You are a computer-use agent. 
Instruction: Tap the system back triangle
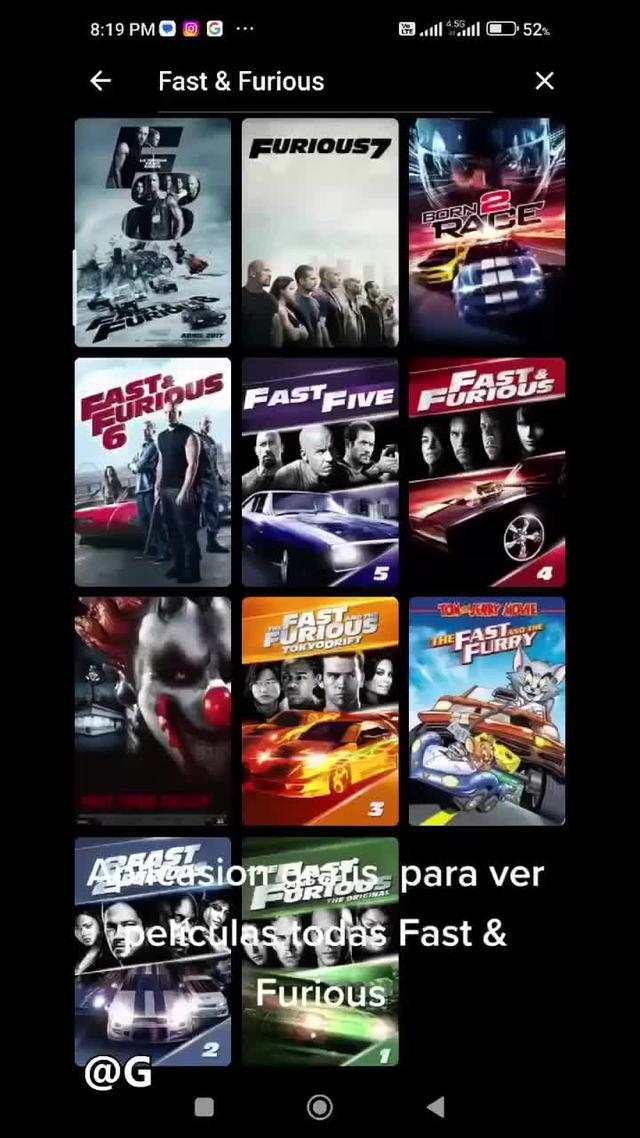click(x=435, y=1106)
